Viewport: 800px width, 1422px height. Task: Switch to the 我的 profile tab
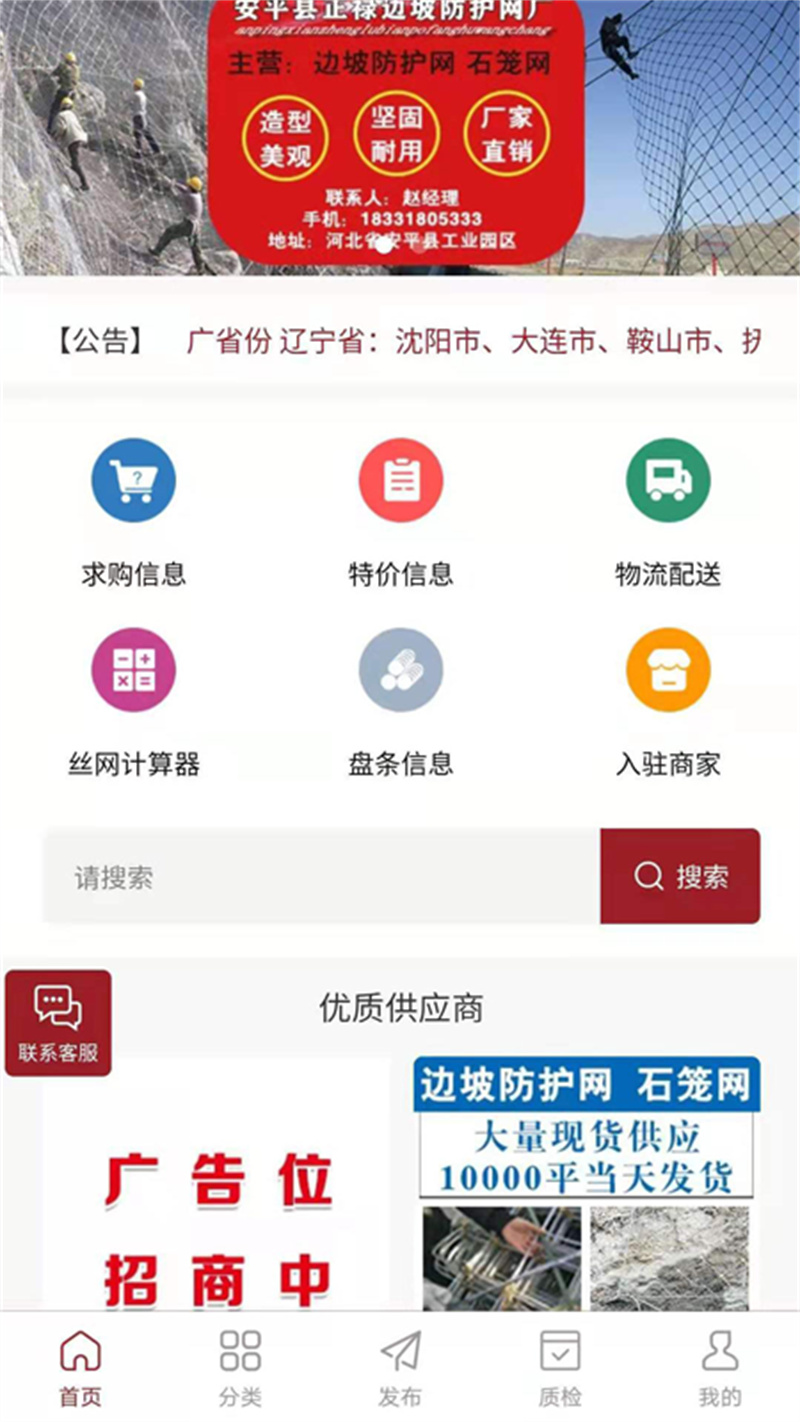(720, 1367)
